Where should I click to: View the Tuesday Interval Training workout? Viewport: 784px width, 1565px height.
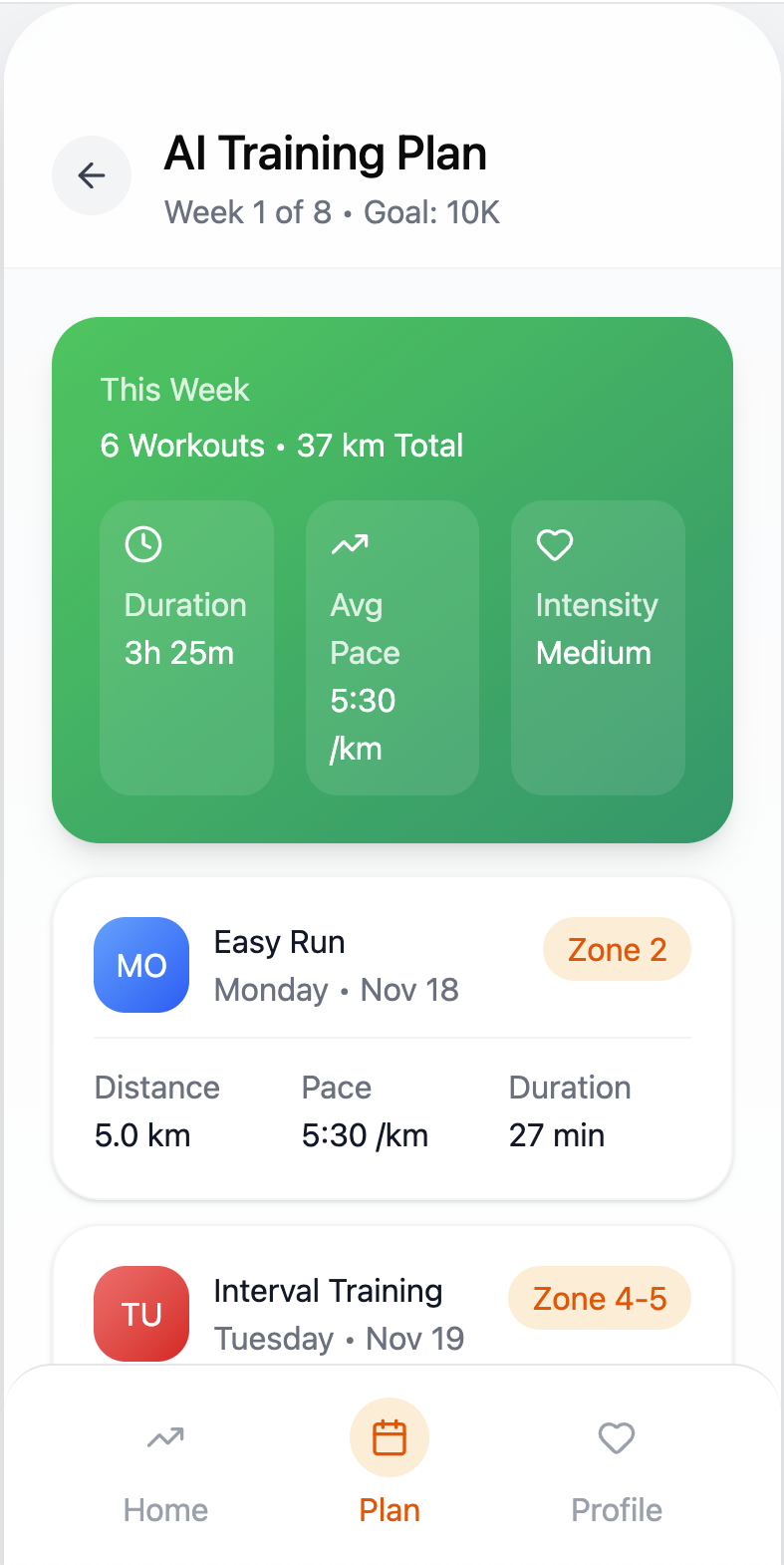329,1313
